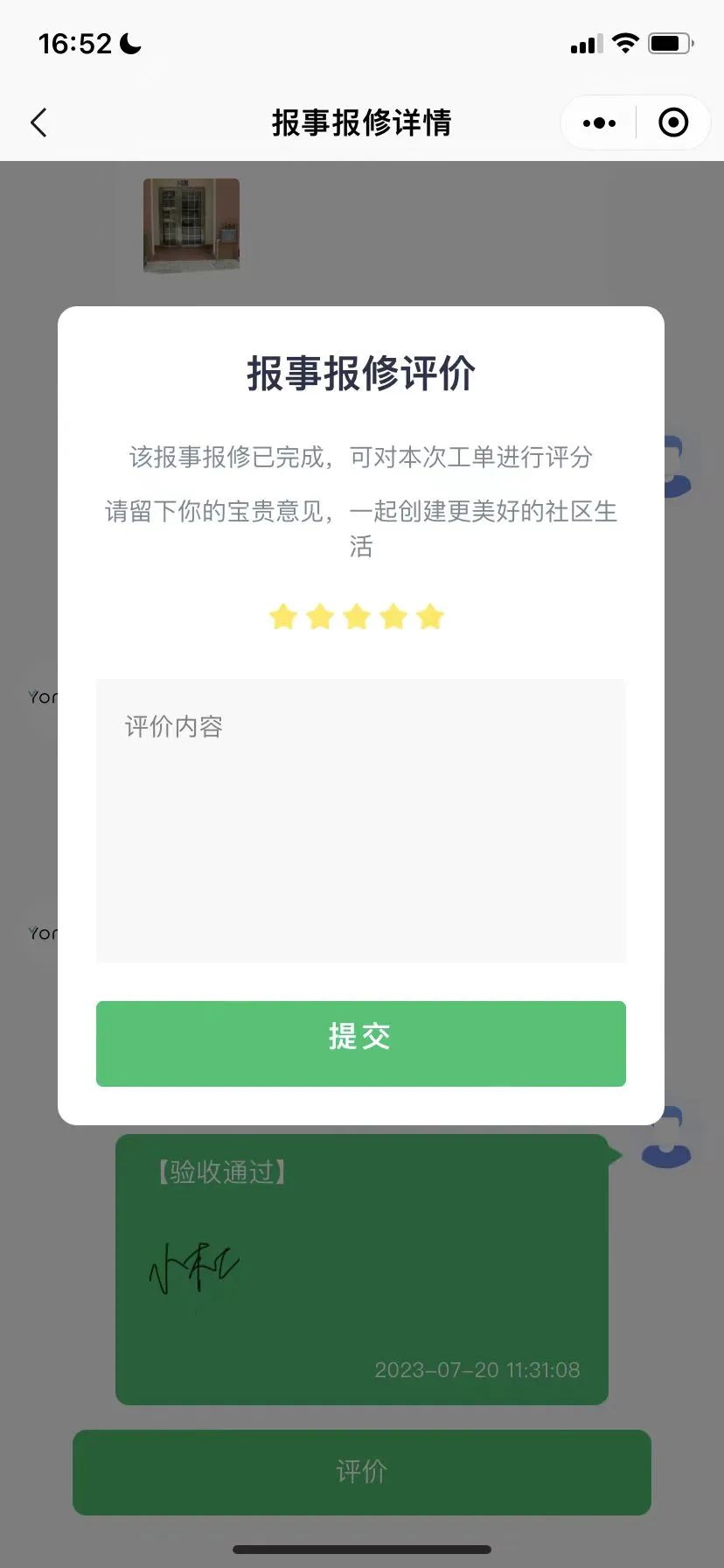Give the full five-star rating
The width and height of the screenshot is (724, 1568).
pyautogui.click(x=430, y=617)
